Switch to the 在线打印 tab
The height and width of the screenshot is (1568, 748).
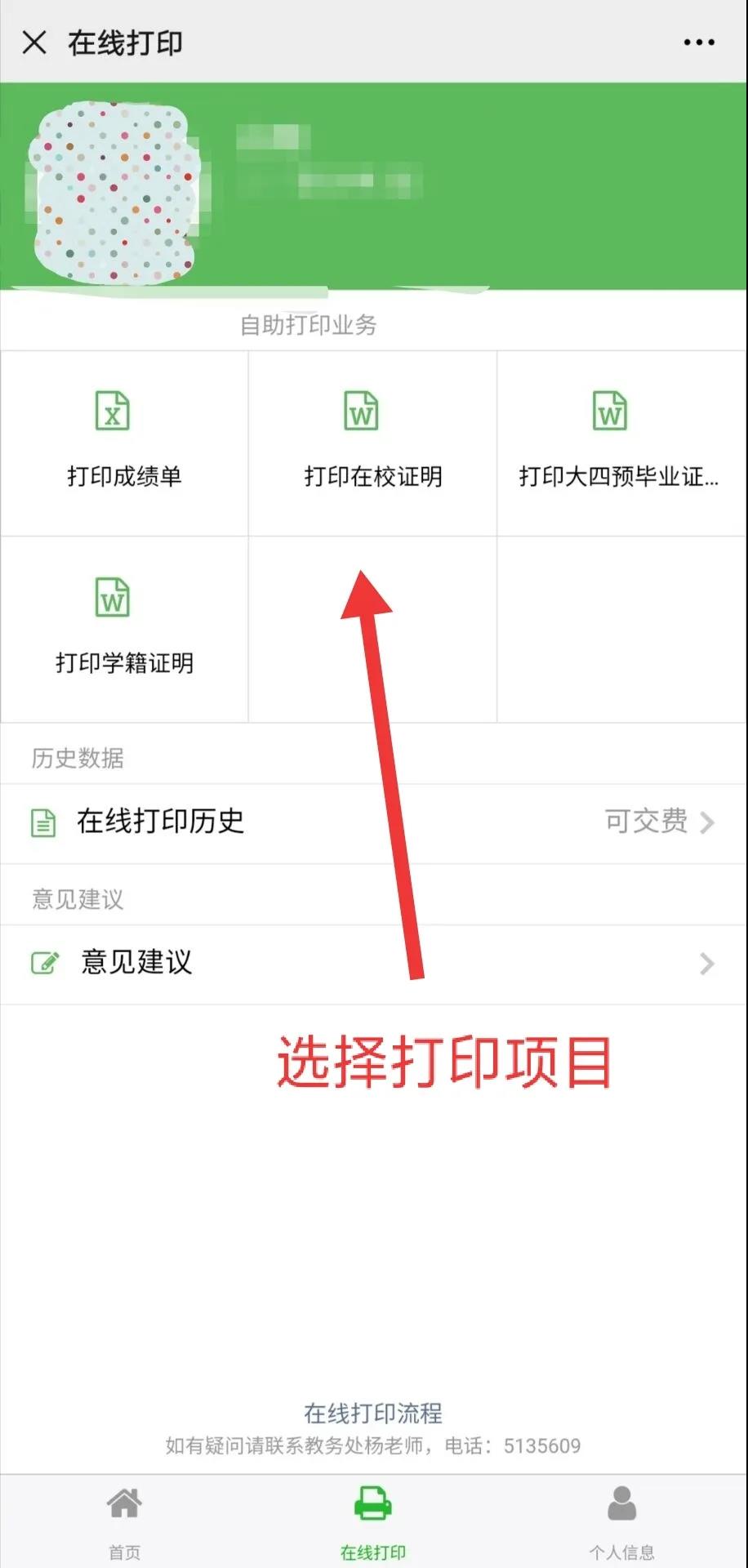[x=373, y=1521]
